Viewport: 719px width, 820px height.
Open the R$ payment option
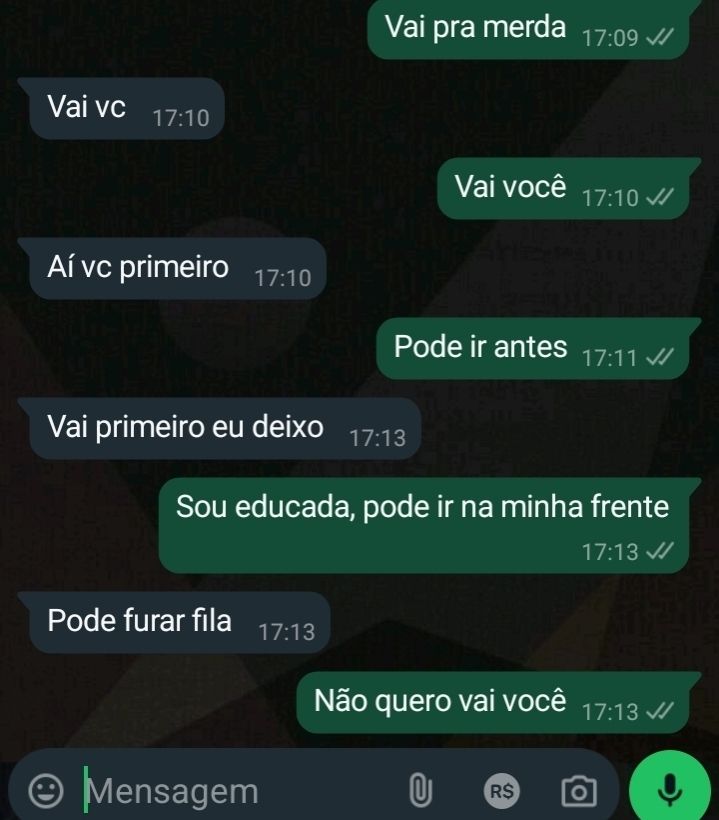502,792
